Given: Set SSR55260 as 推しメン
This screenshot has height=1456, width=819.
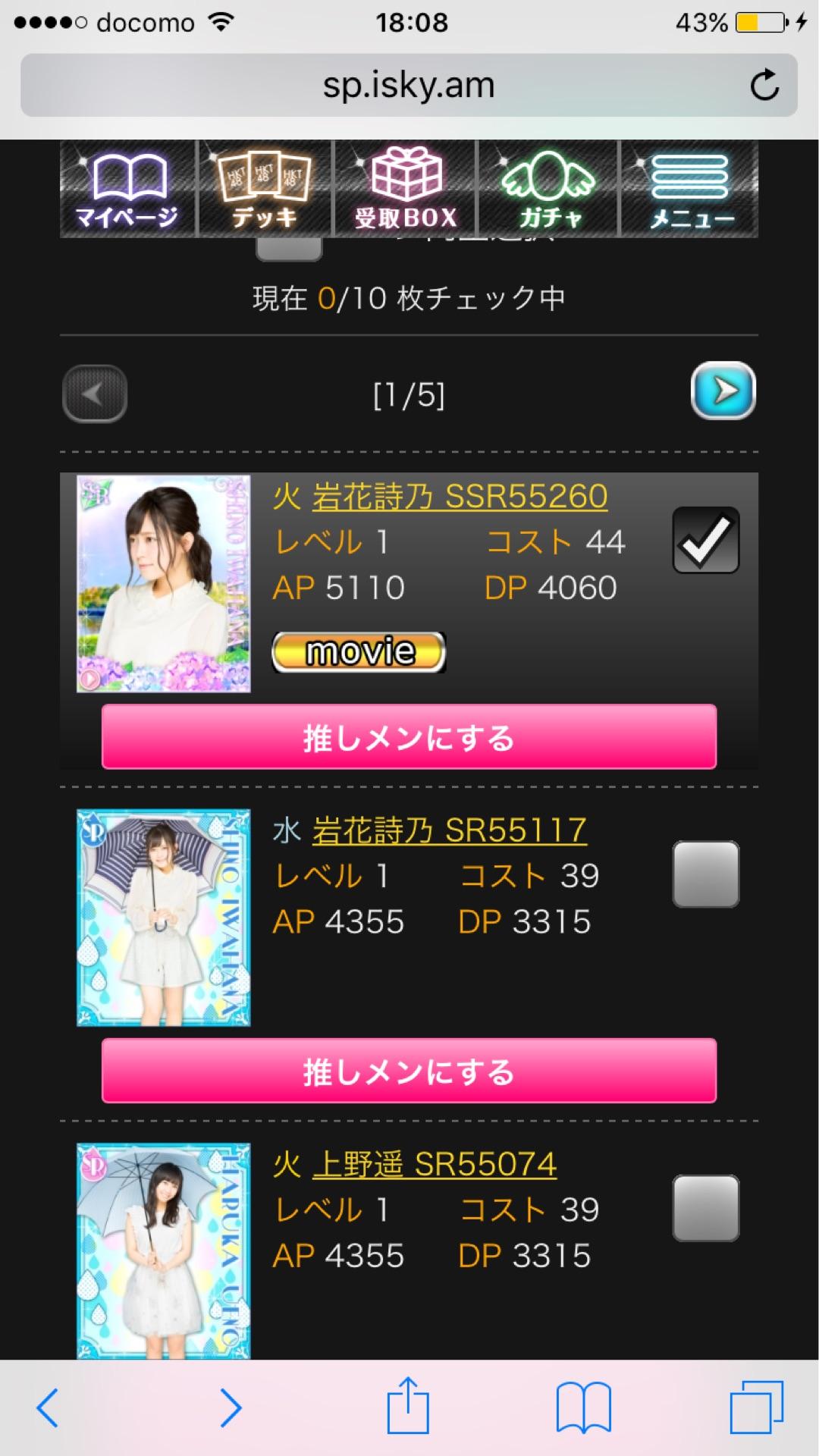Looking at the screenshot, I should coord(409,737).
